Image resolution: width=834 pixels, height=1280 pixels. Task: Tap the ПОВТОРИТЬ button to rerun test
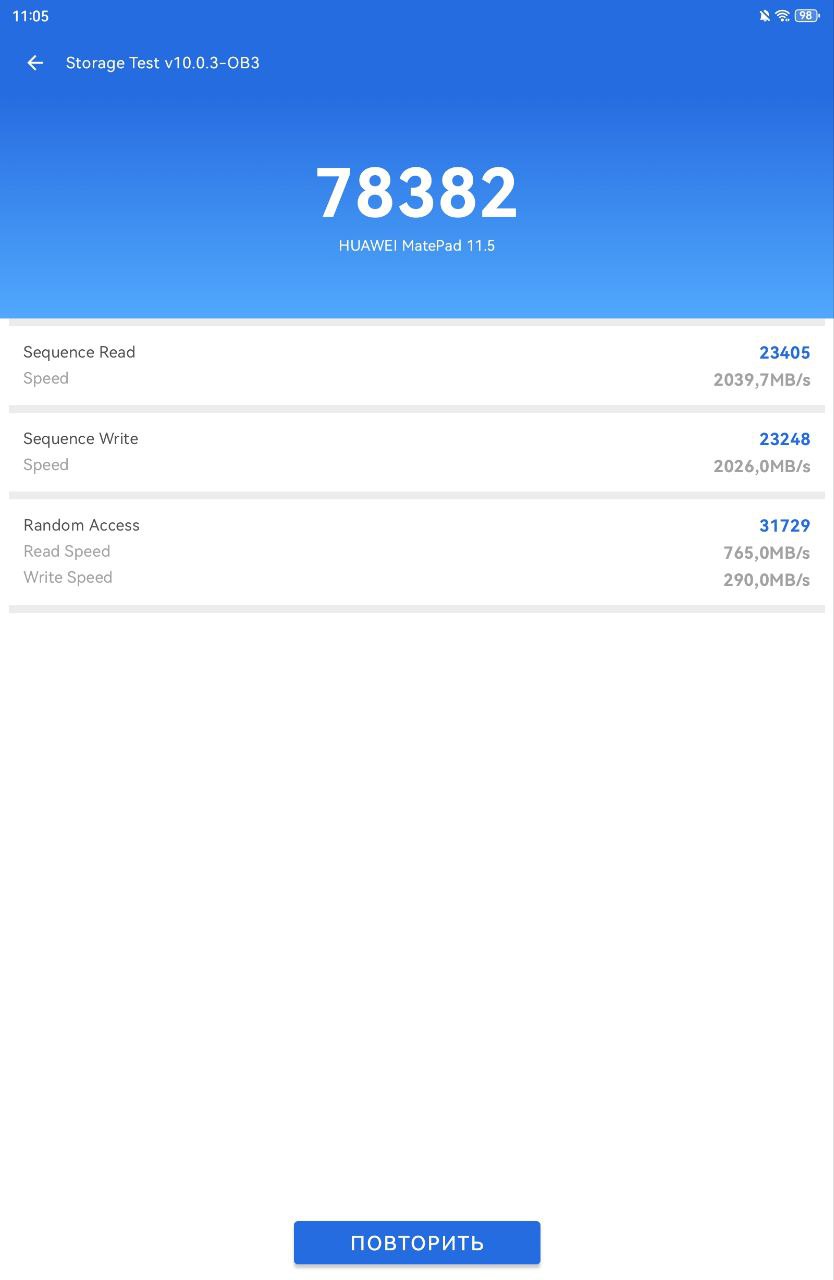tap(417, 1243)
